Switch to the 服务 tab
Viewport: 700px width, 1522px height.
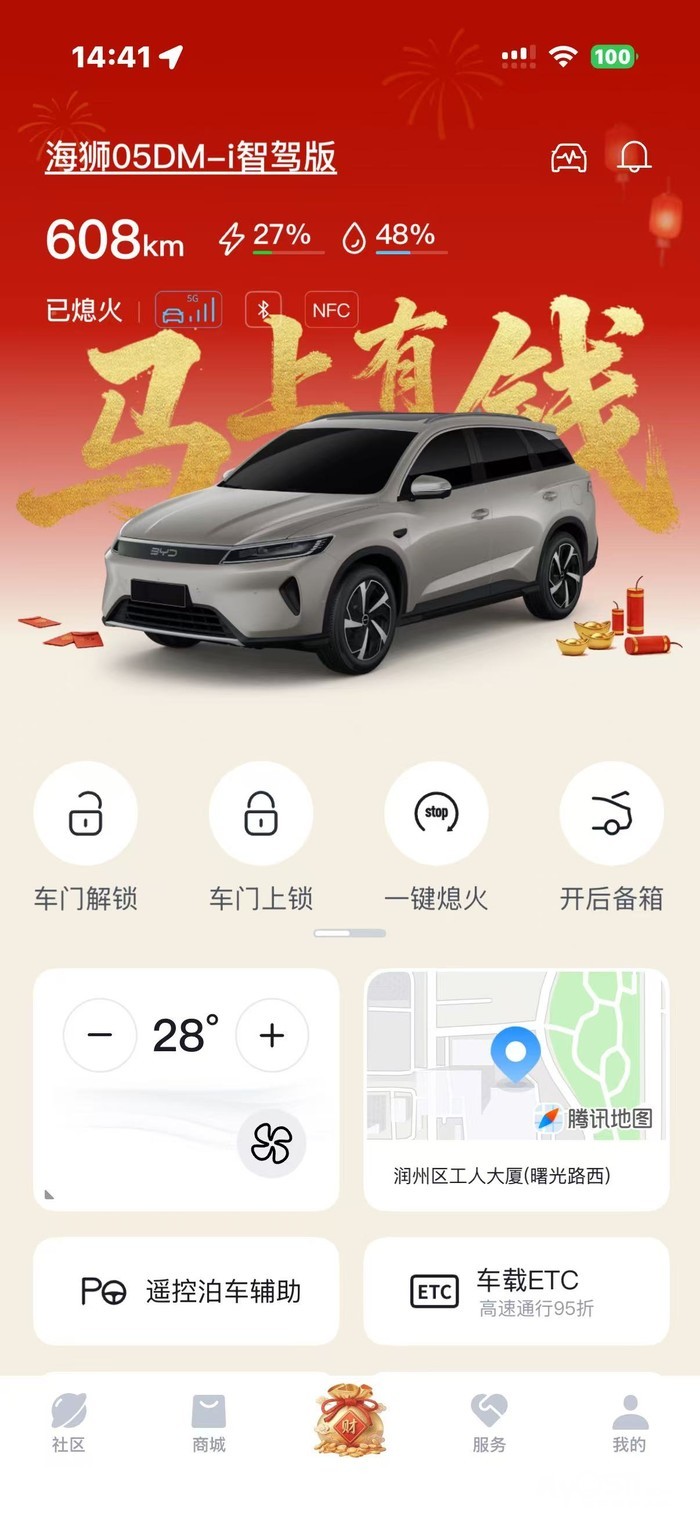pyautogui.click(x=490, y=1423)
